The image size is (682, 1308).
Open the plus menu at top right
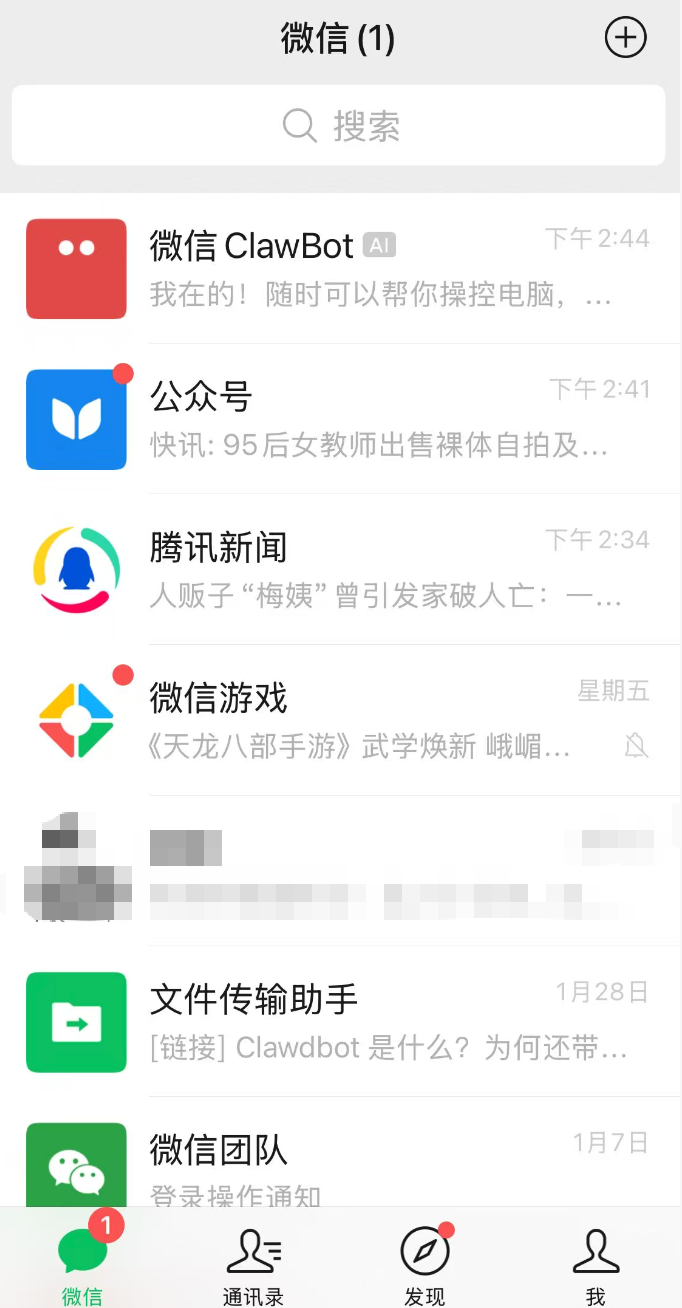(626, 38)
